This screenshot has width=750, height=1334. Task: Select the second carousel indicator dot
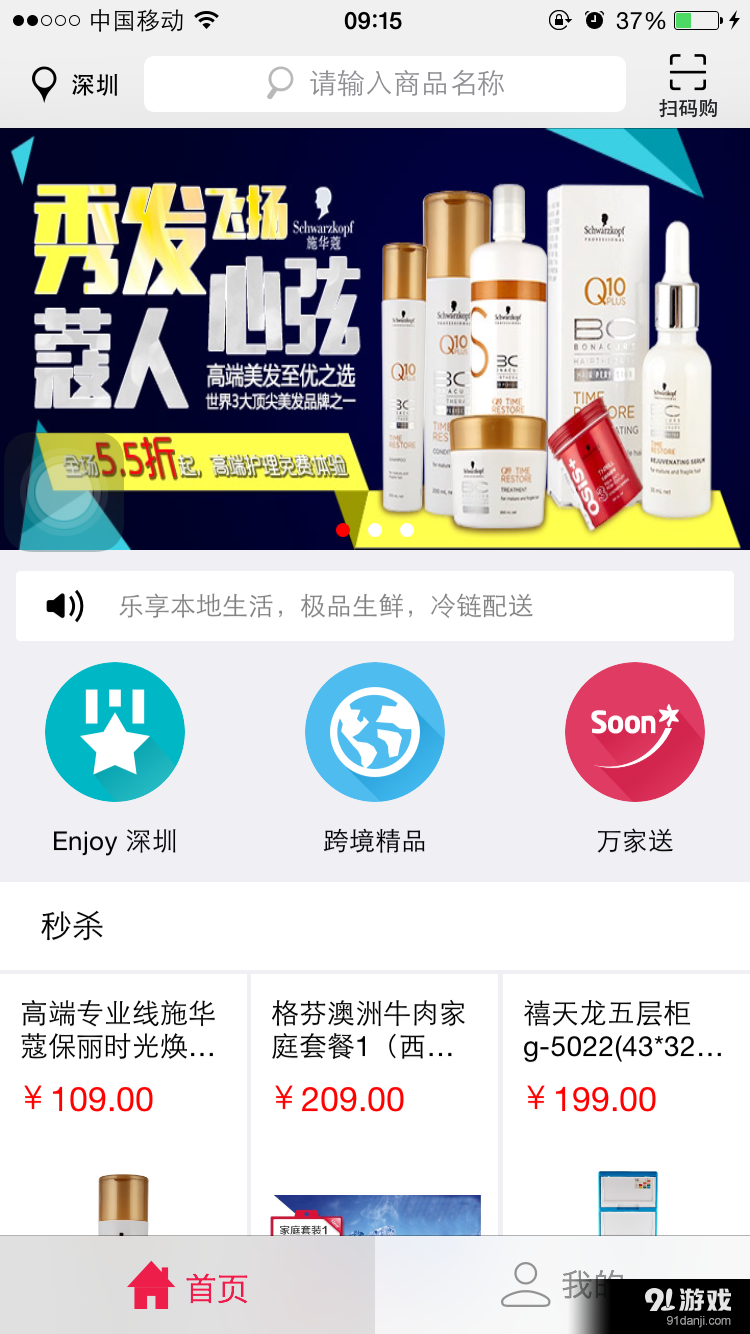click(375, 531)
